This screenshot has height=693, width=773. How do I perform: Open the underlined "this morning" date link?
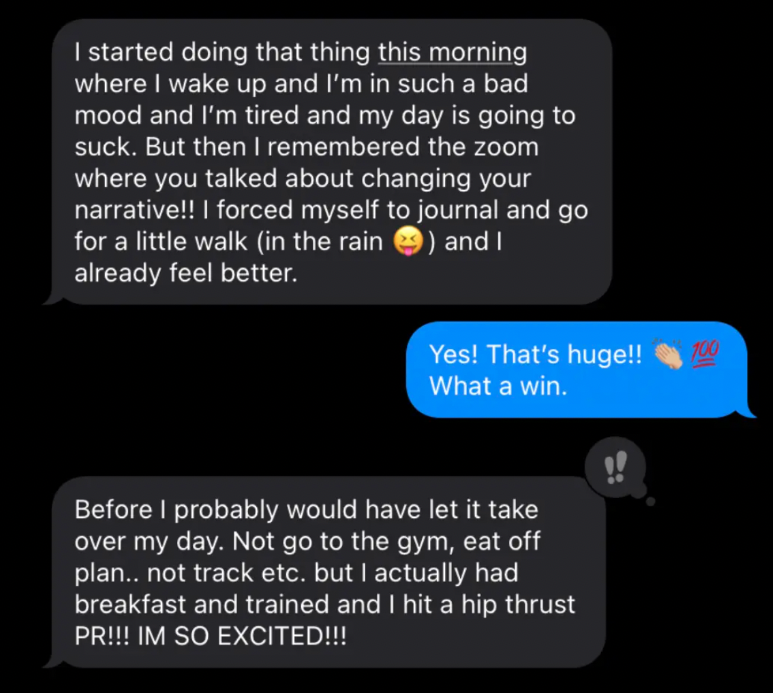point(452,52)
